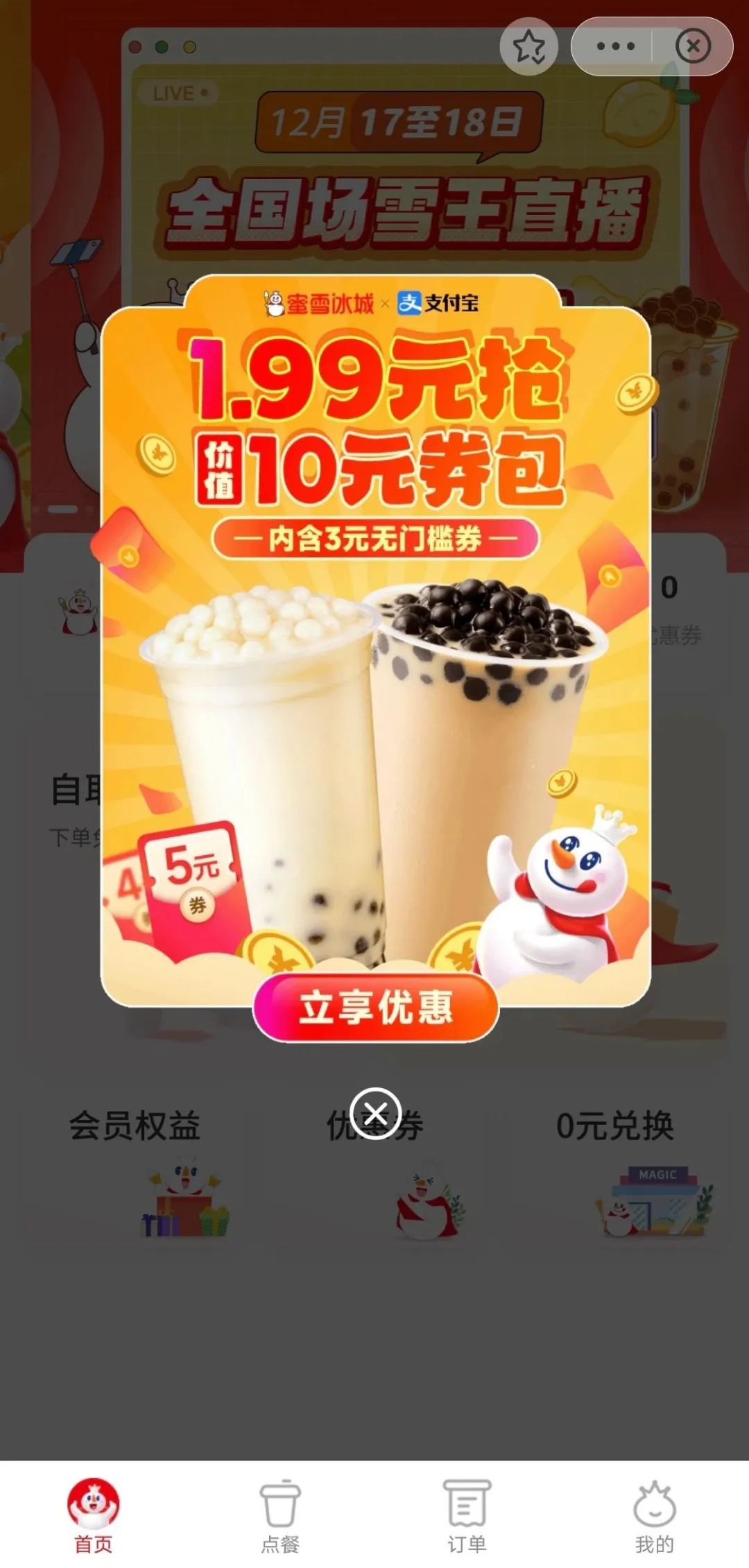Select the 首页 tab

point(94,1515)
